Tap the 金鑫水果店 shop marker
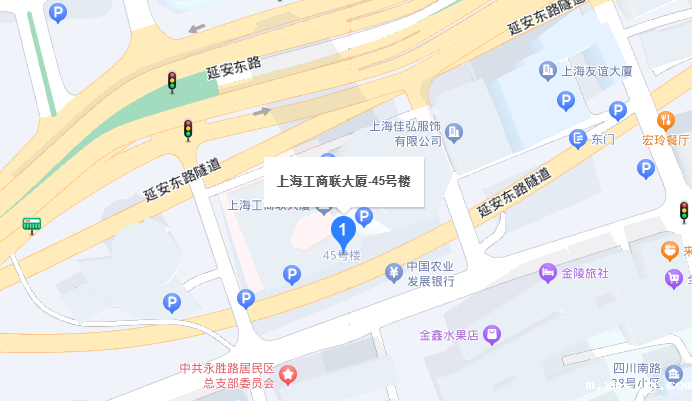The height and width of the screenshot is (401, 692). 491,335
